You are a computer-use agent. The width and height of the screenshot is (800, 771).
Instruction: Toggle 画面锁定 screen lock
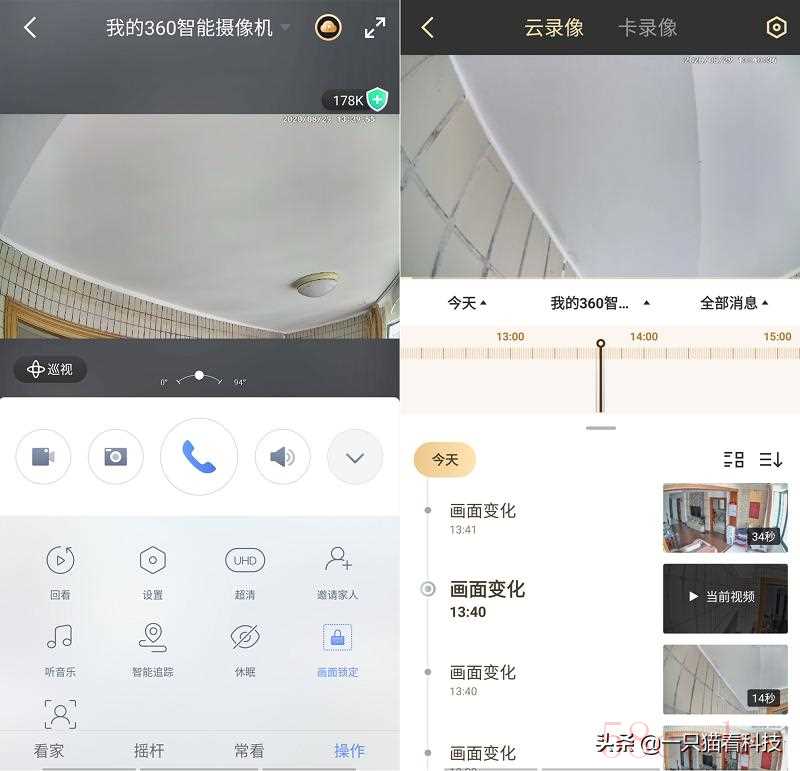click(x=337, y=649)
